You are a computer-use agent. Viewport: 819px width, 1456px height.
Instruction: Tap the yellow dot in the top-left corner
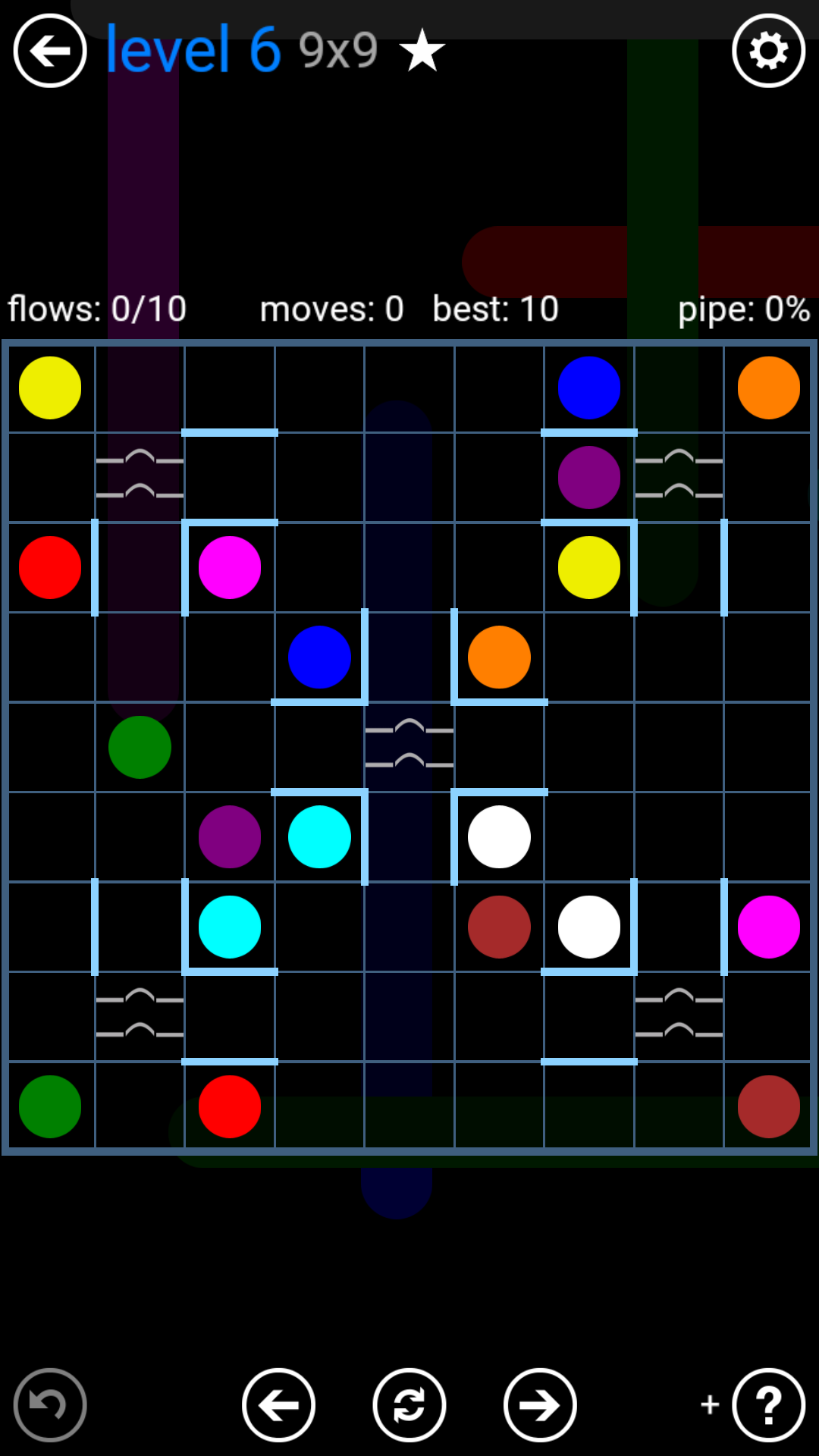[x=50, y=388]
